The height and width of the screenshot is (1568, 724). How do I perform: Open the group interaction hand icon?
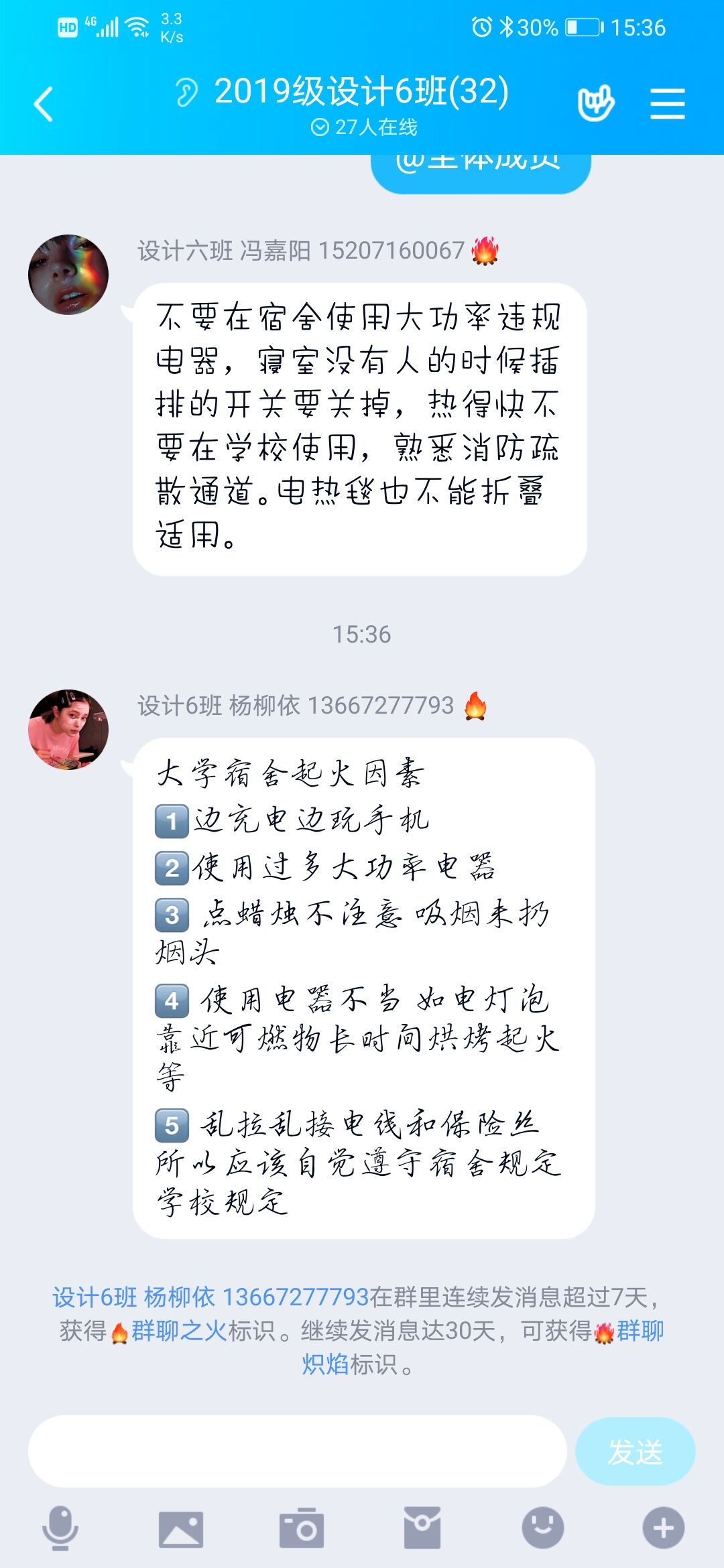(x=596, y=103)
